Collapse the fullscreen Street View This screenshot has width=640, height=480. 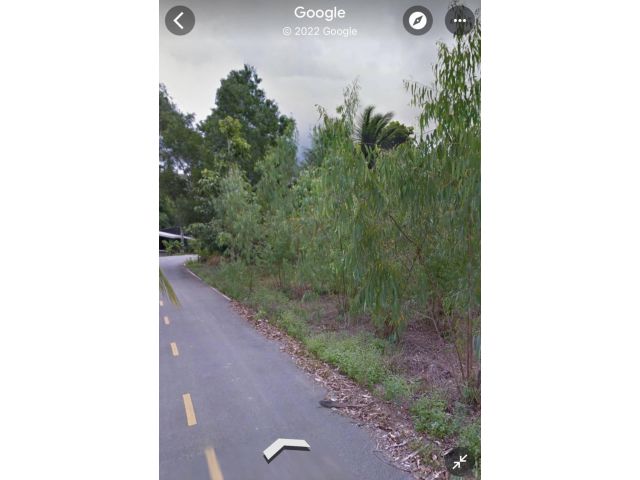pos(459,461)
